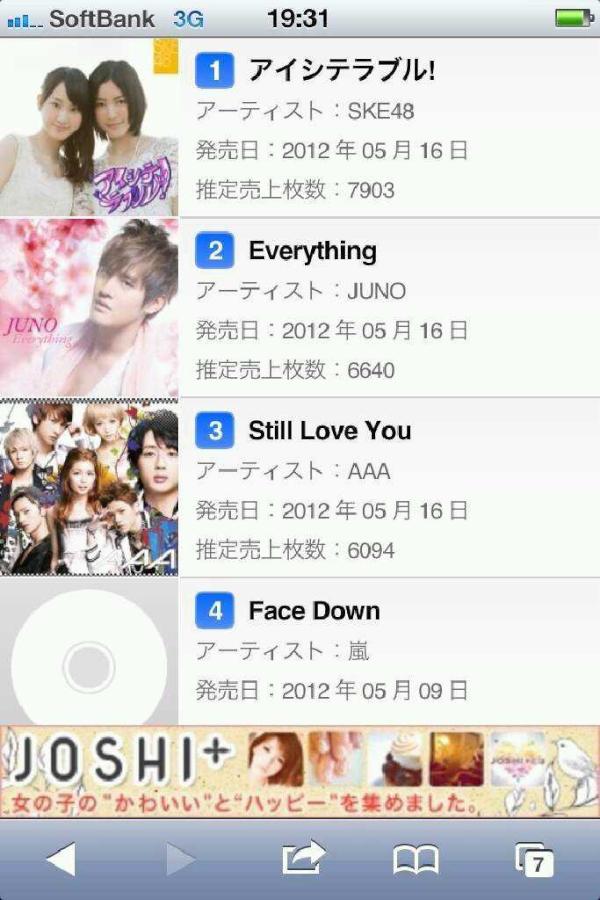Show the open browser tabs
600x900 pixels.
click(x=534, y=858)
